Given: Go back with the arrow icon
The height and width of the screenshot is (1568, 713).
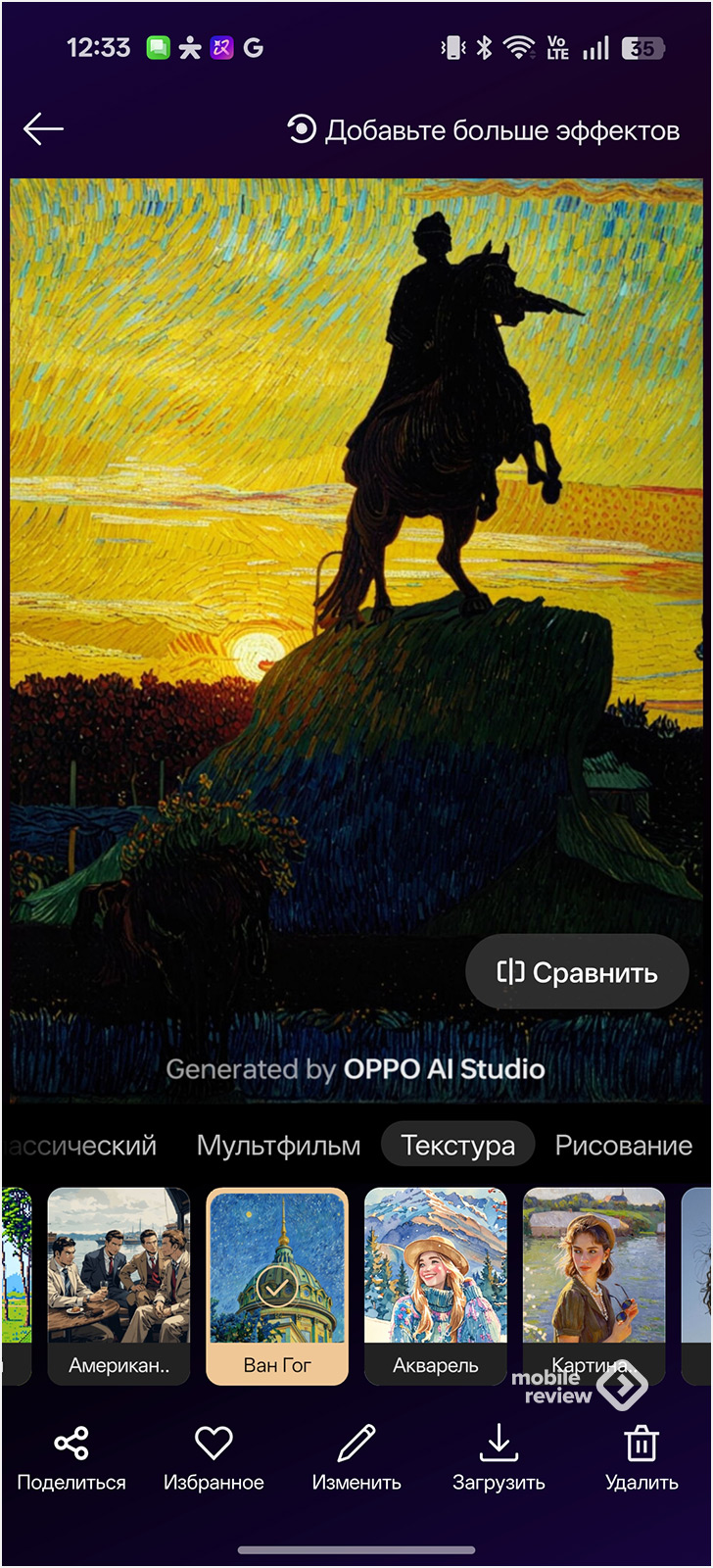Looking at the screenshot, I should (x=43, y=129).
